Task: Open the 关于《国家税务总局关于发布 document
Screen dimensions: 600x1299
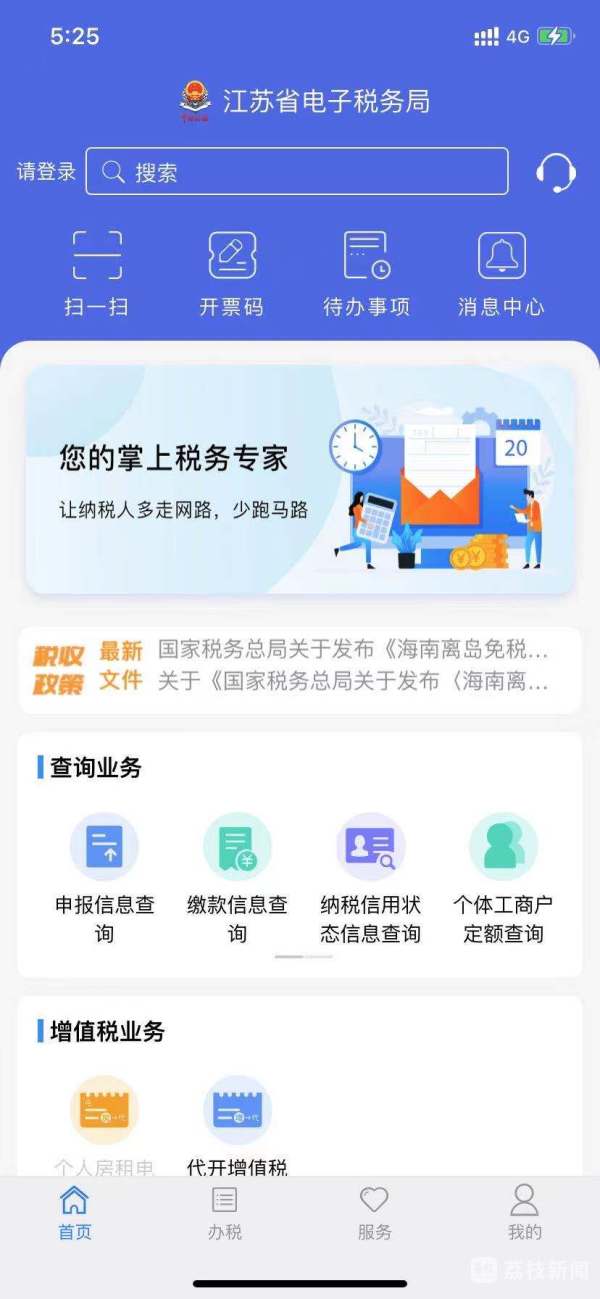Action: [x=353, y=682]
